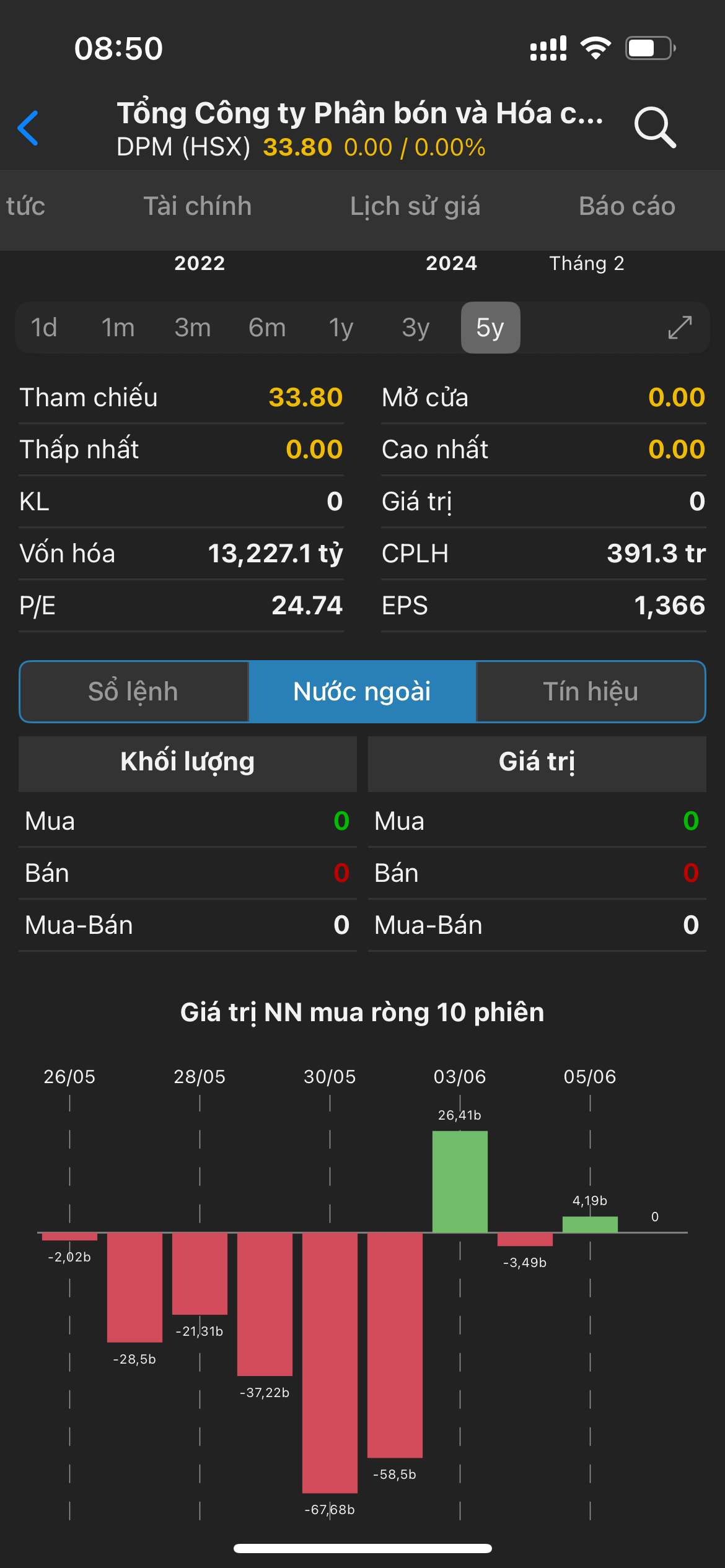Expand the chart to full screen
The height and width of the screenshot is (1568, 725).
pyautogui.click(x=680, y=328)
